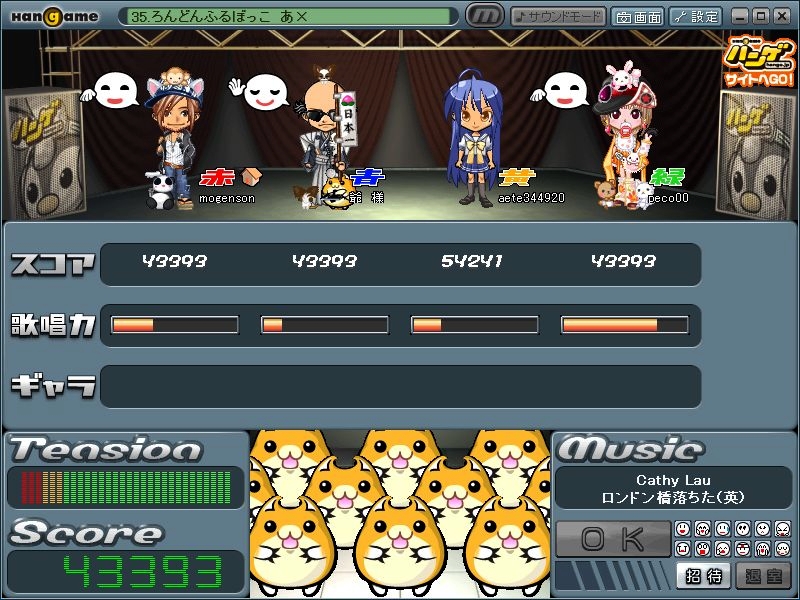Invite players with the 招待 button
The image size is (800, 600).
703,575
